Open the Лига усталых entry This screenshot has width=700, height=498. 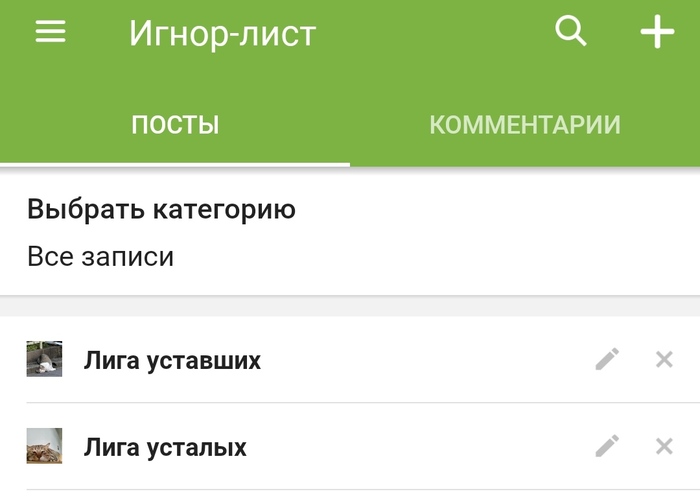pyautogui.click(x=165, y=446)
